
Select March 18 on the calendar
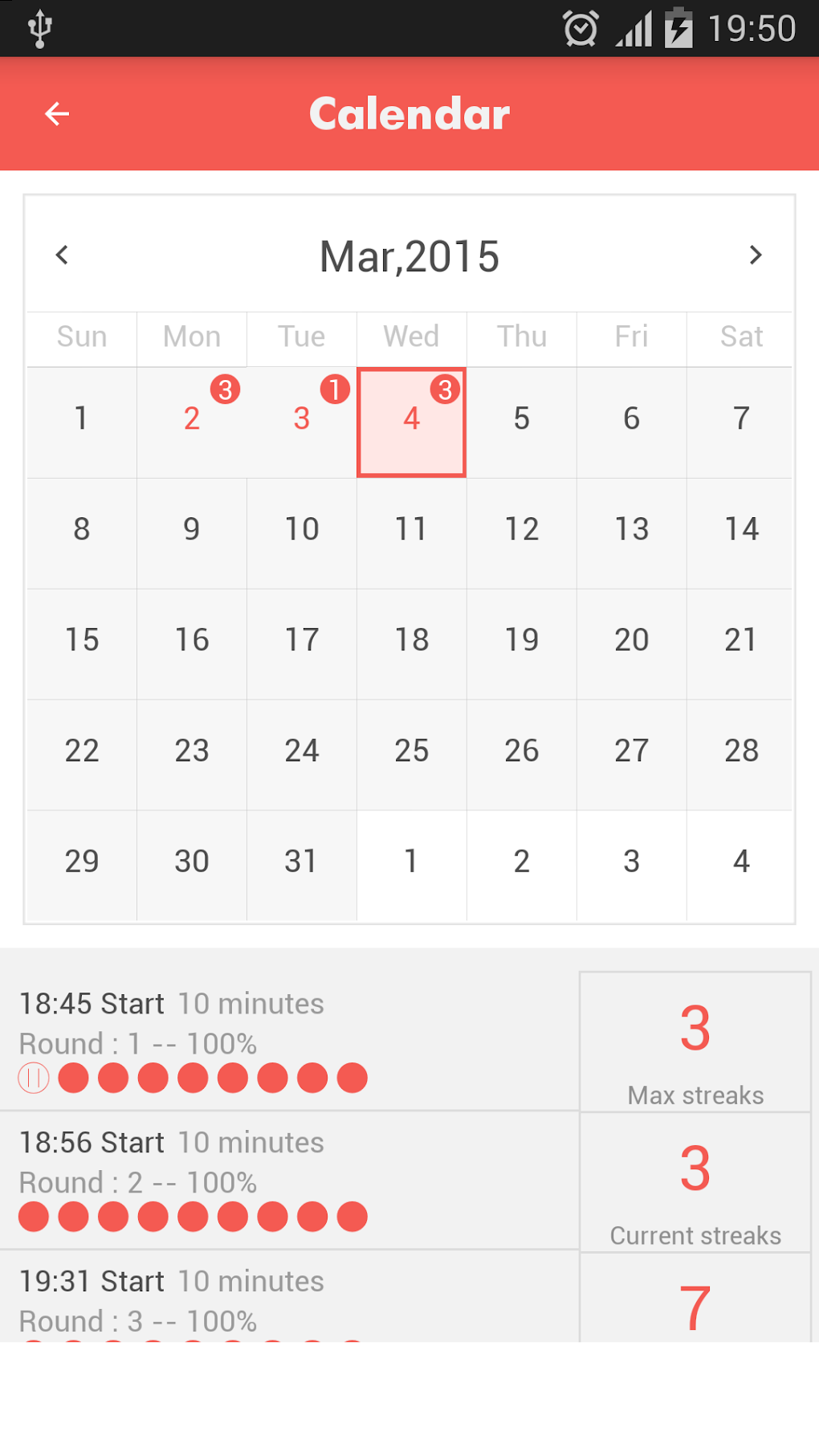coord(412,645)
